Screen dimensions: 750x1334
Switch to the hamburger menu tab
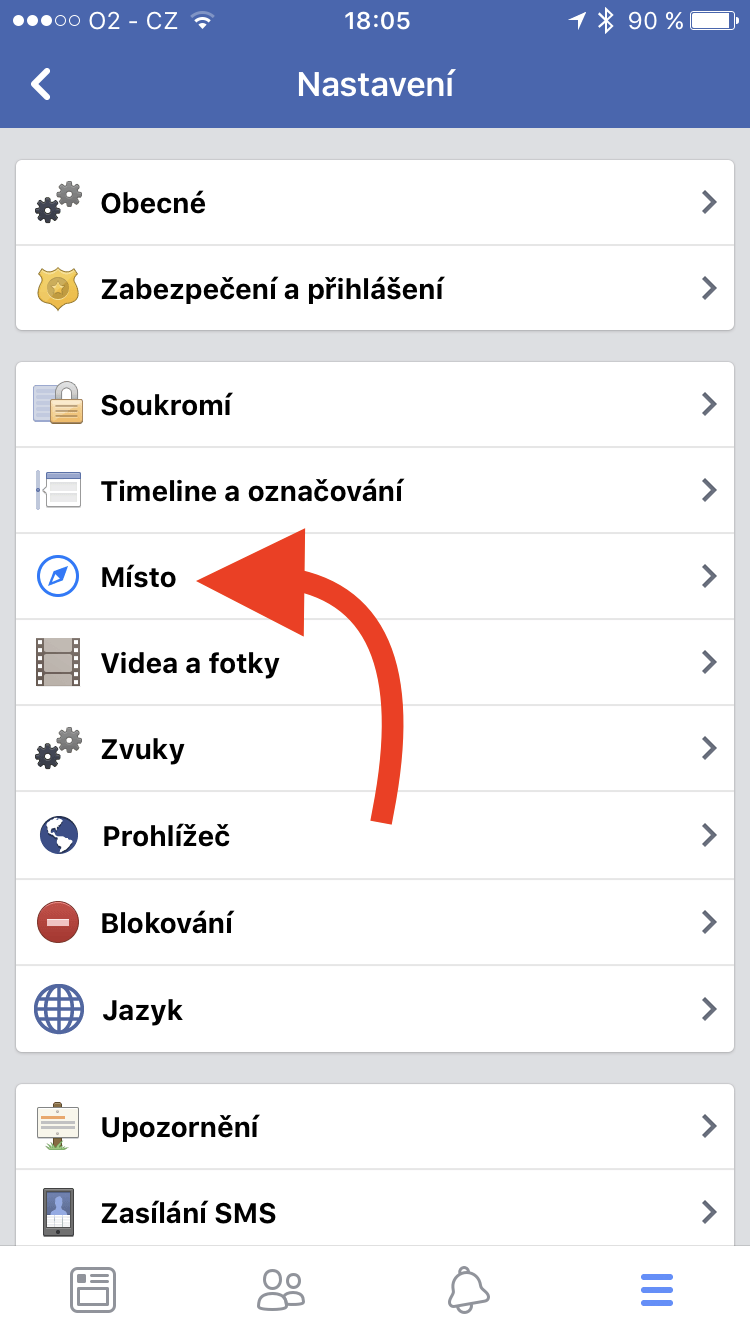[x=656, y=1290]
